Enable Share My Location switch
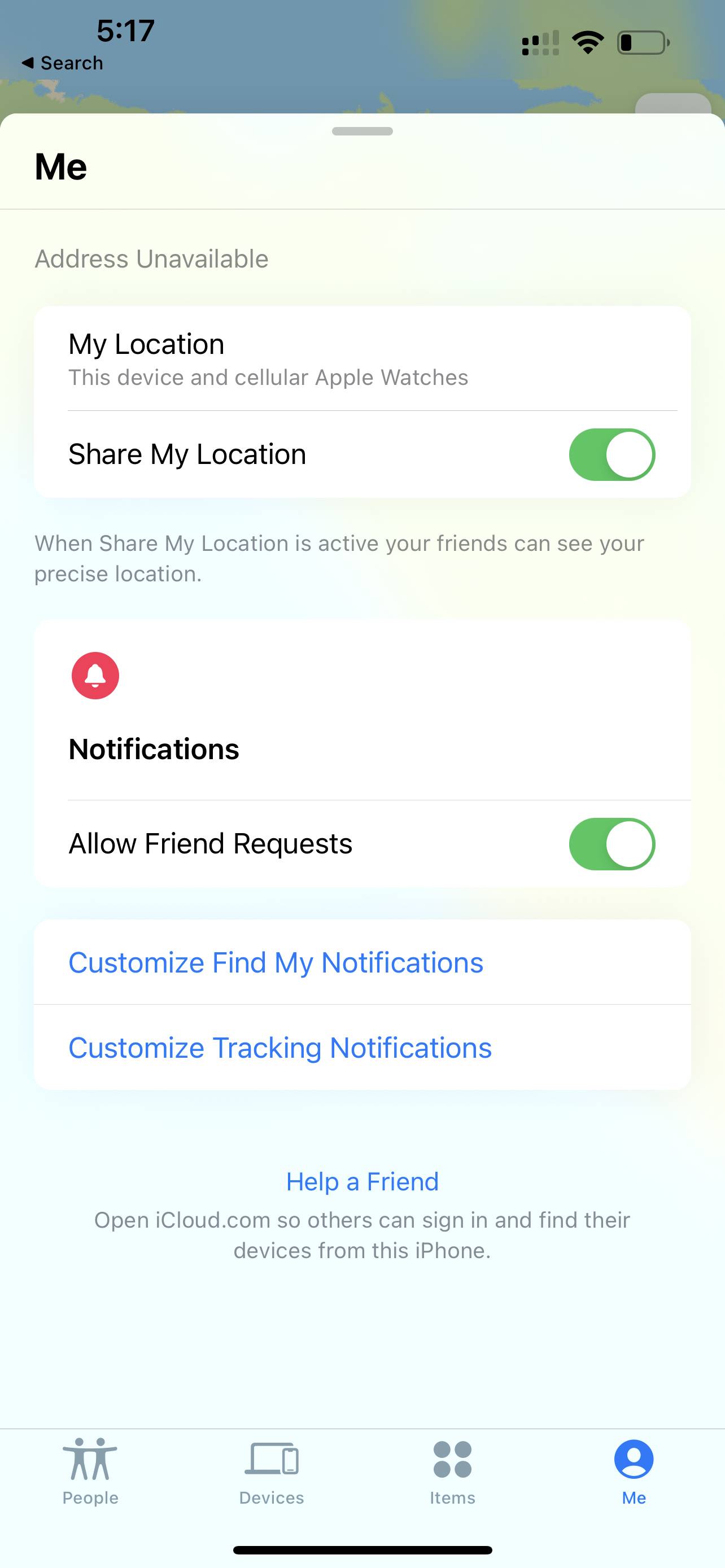 (x=613, y=454)
